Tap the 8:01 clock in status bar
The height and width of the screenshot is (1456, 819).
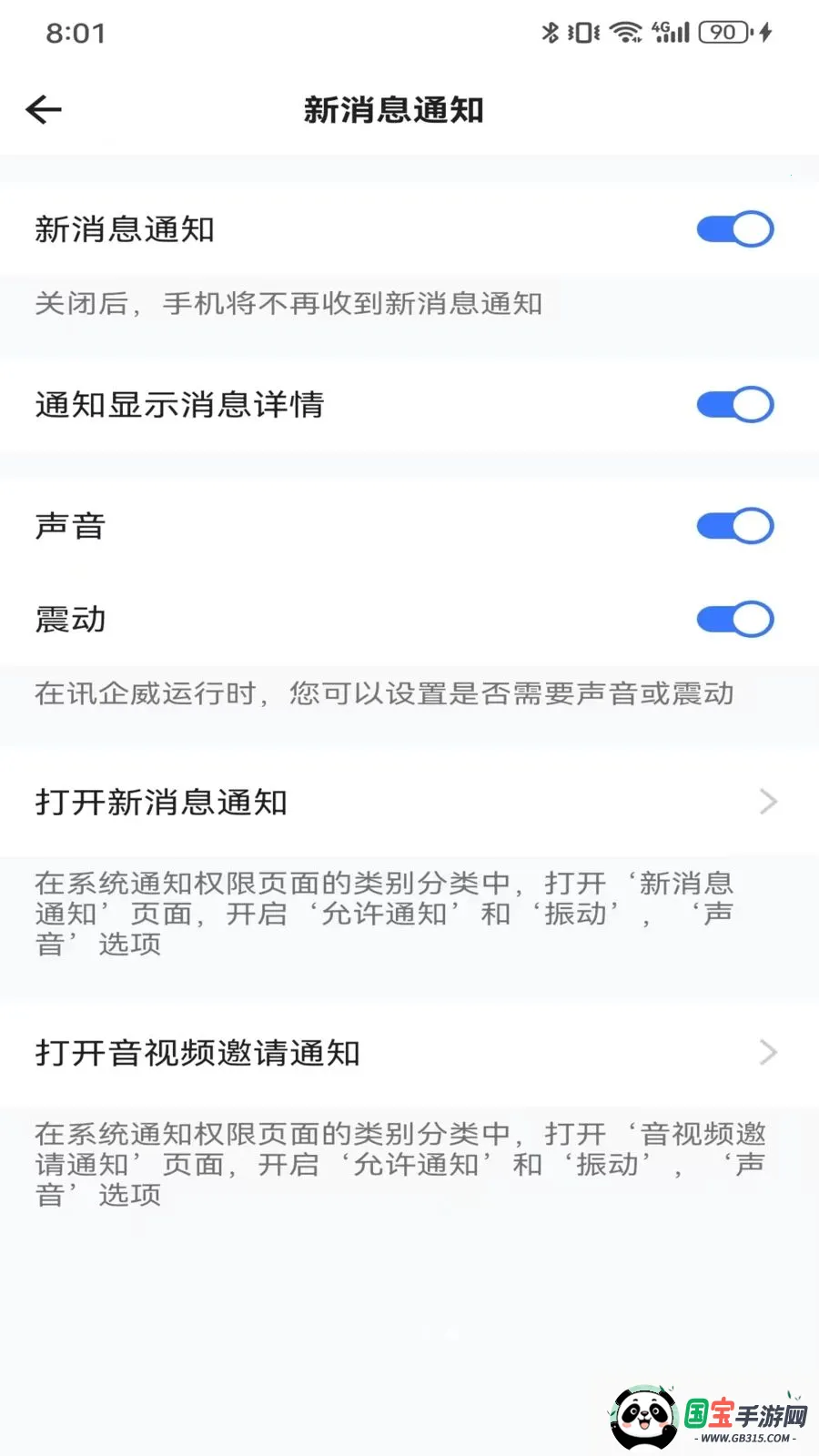[x=76, y=33]
